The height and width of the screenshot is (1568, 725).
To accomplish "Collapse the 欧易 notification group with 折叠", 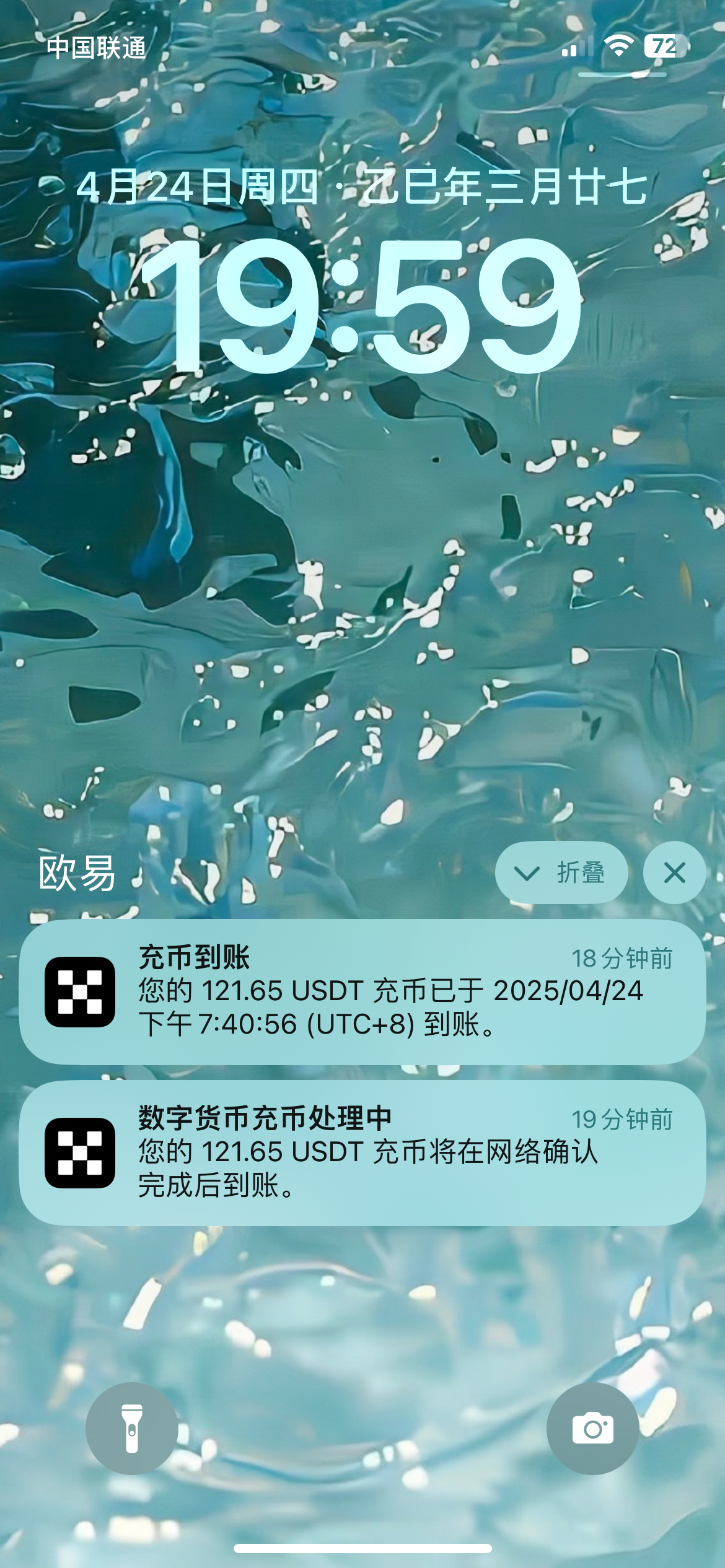I will click(x=561, y=873).
